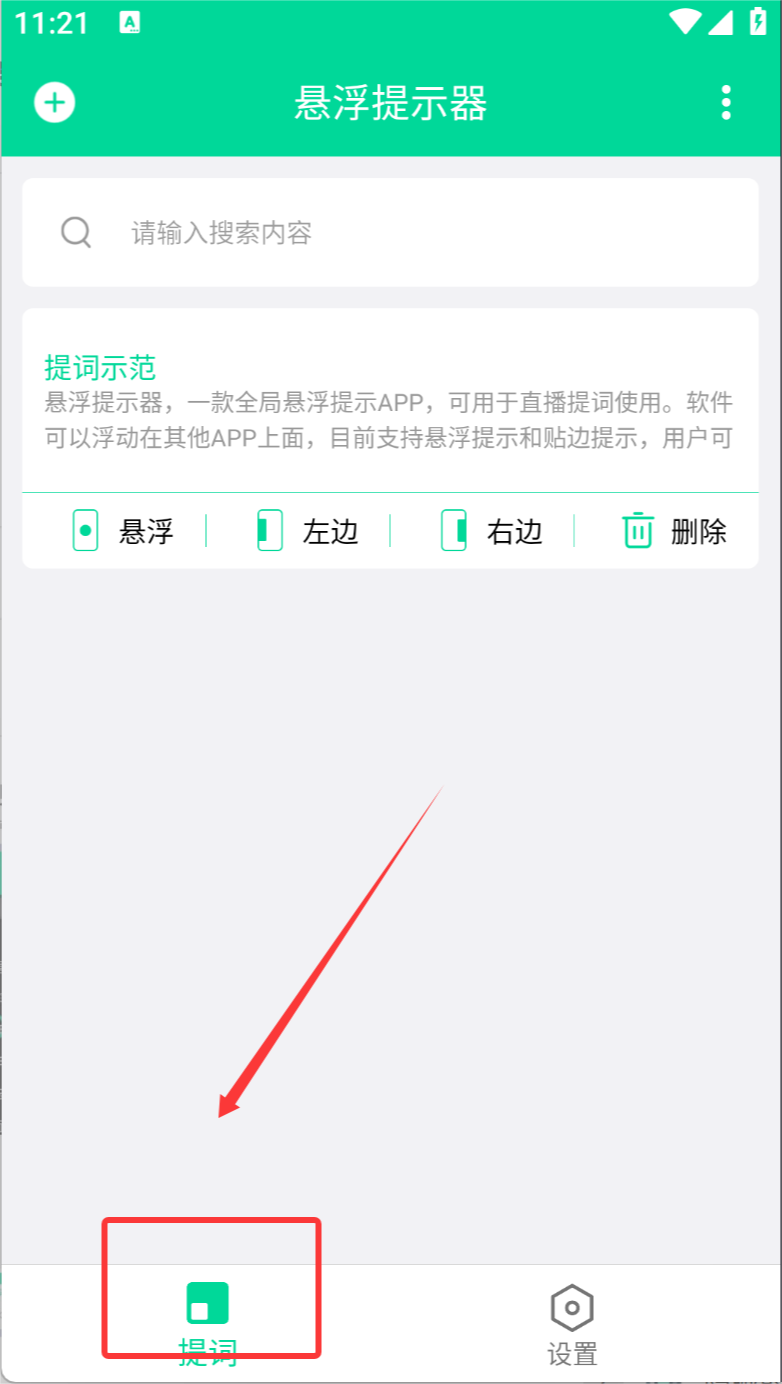782x1384 pixels.
Task: Delete the 提词示范 prompt
Action: click(x=674, y=531)
